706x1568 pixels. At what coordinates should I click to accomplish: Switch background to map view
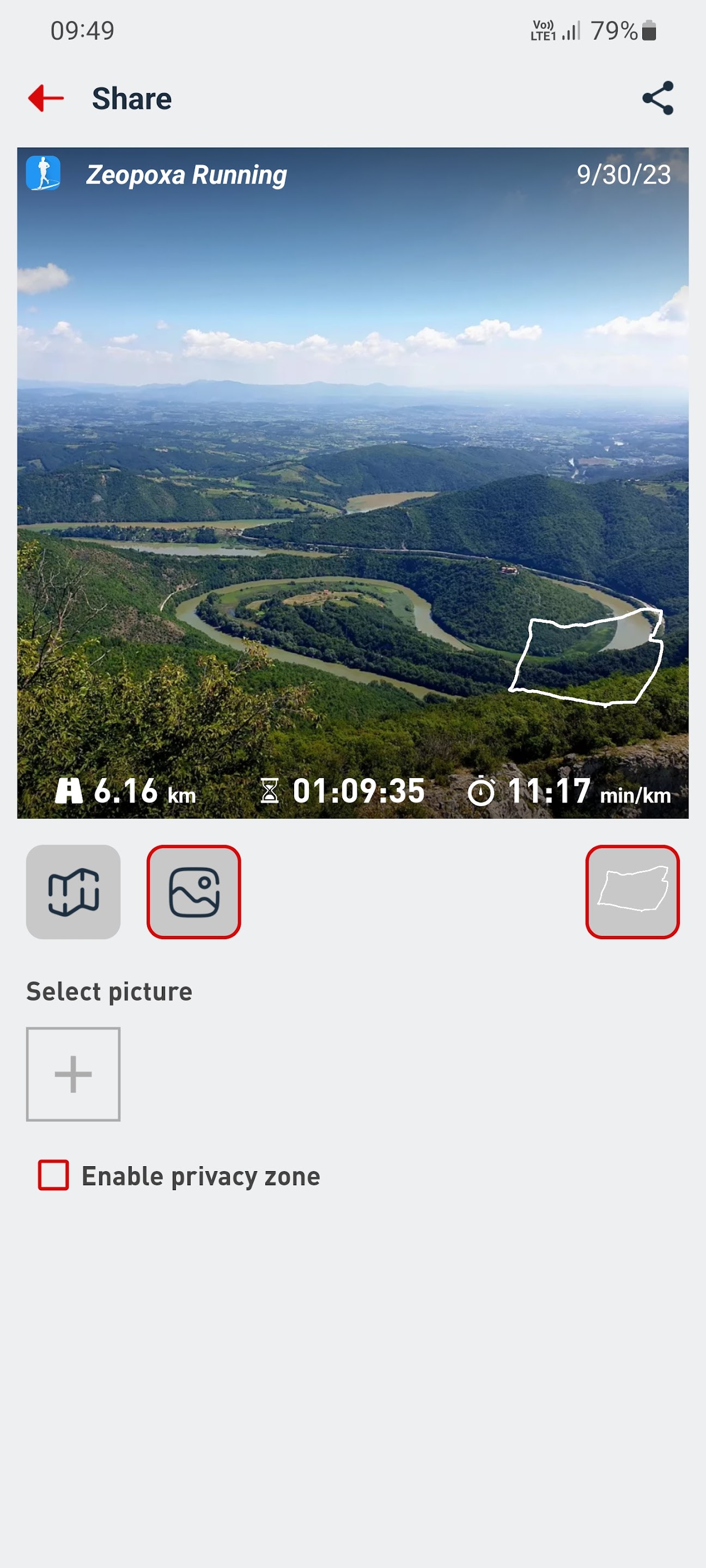point(73,892)
